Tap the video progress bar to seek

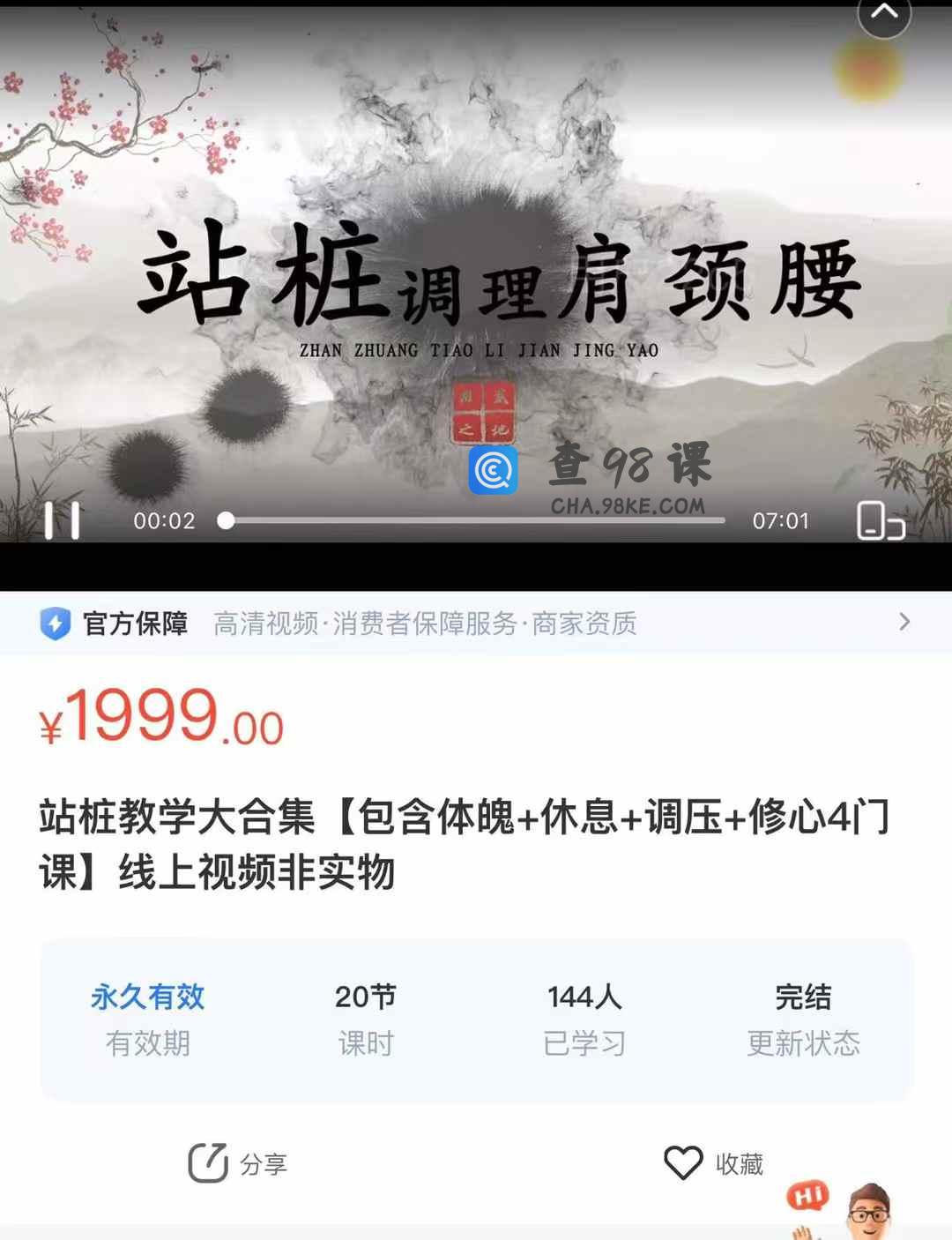[x=476, y=520]
